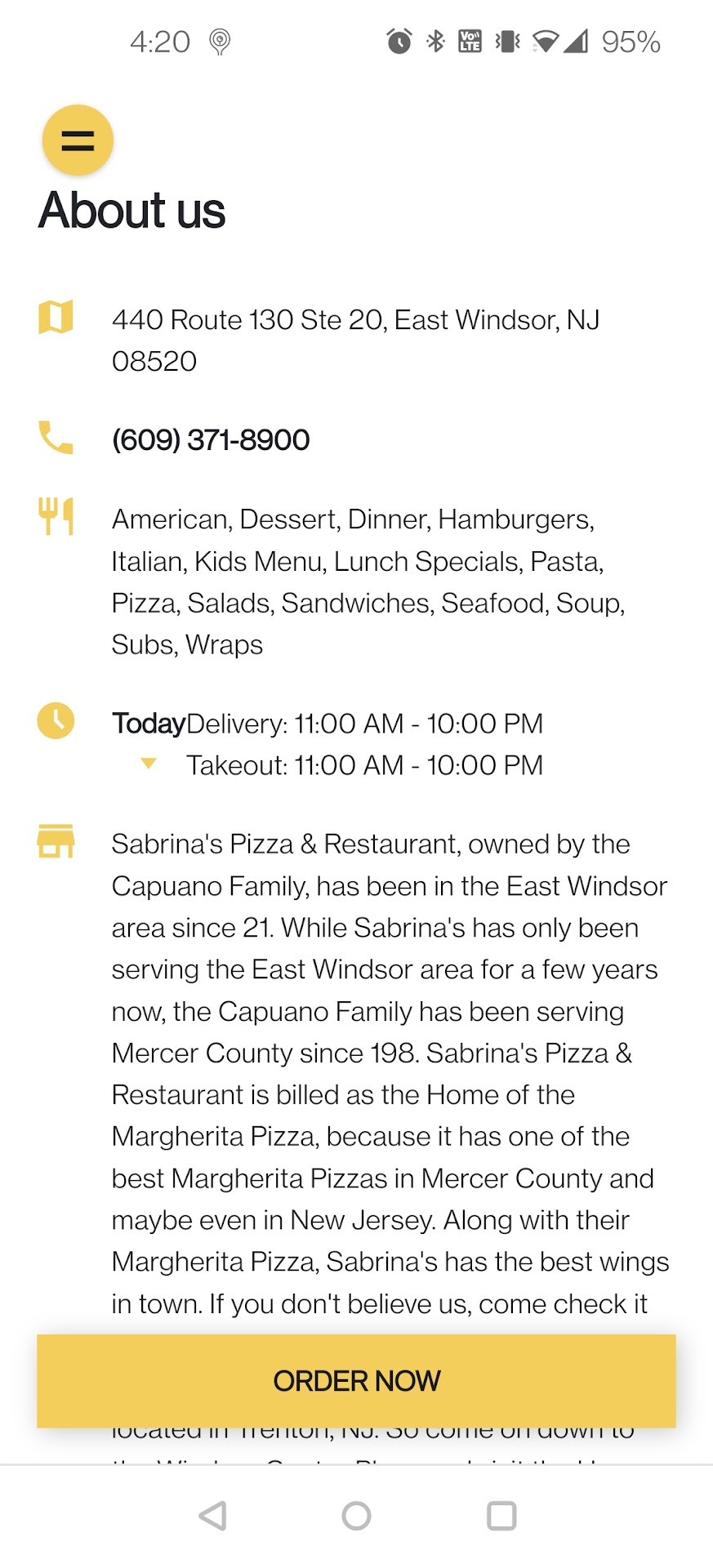Go back with the system back button
This screenshot has height=1568, width=713.
(213, 1516)
